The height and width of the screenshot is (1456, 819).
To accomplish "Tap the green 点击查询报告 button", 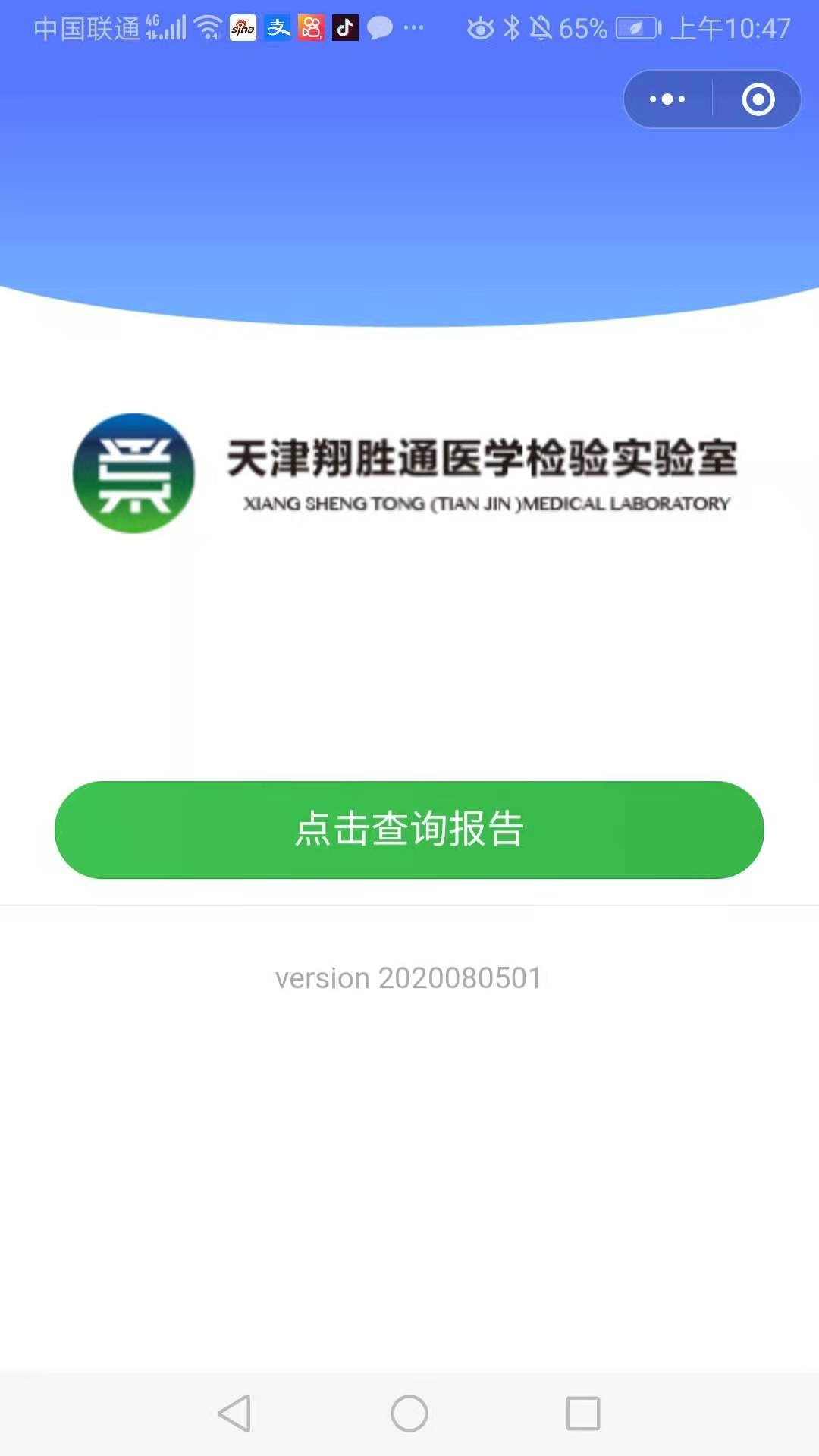I will click(x=409, y=830).
